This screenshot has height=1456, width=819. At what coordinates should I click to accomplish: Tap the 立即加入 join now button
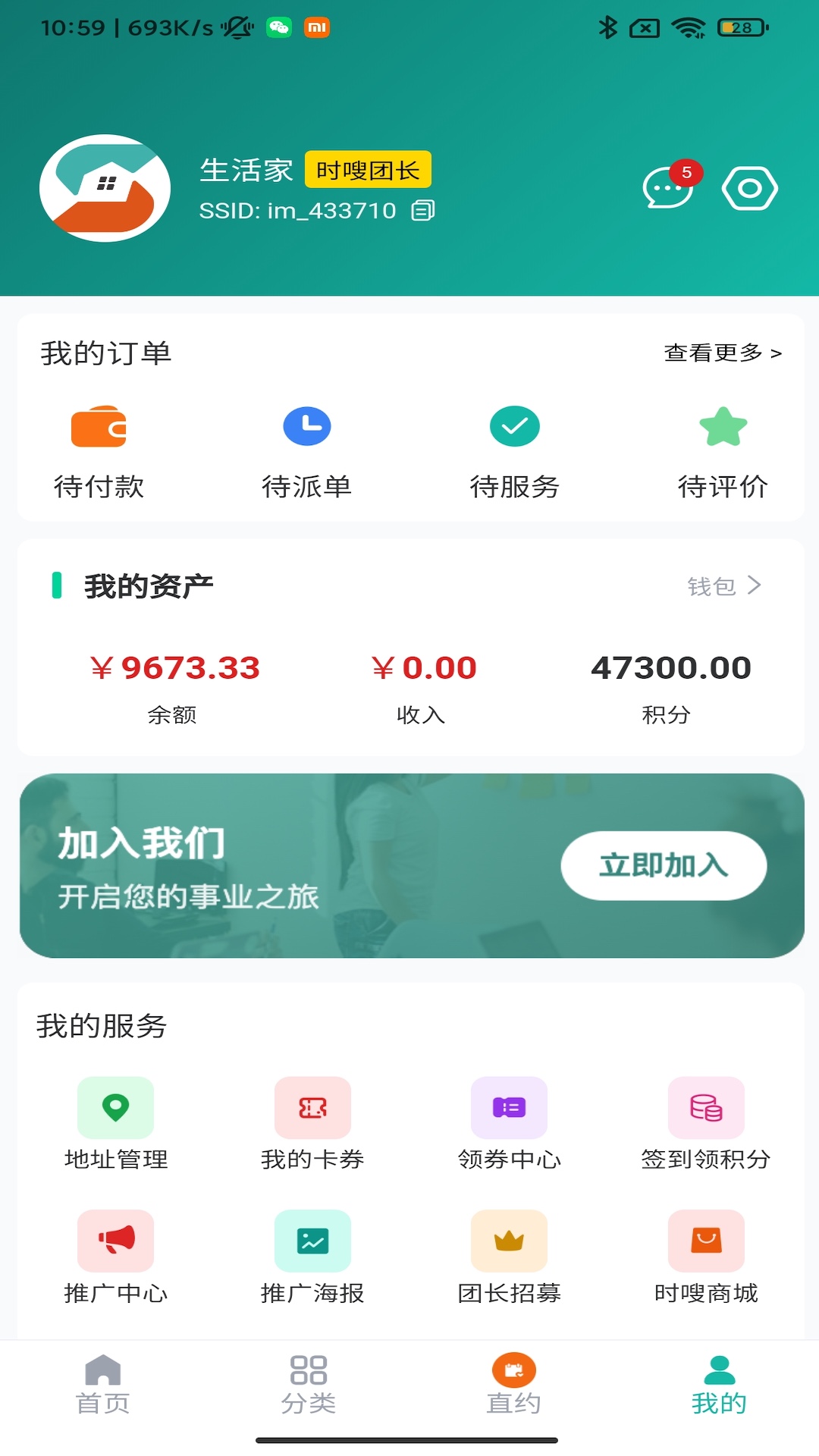[664, 865]
